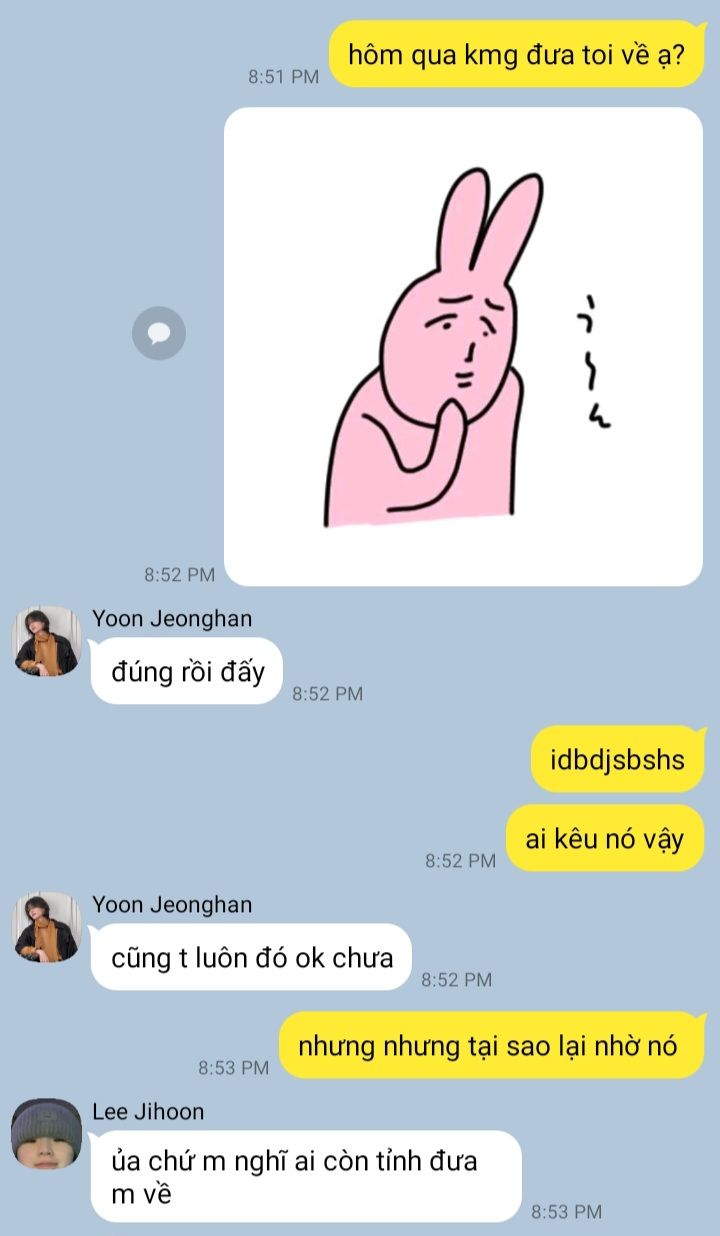The image size is (720, 1236).
Task: Open the reply bubble icon beside the rabbit sticker
Action: pyautogui.click(x=159, y=333)
